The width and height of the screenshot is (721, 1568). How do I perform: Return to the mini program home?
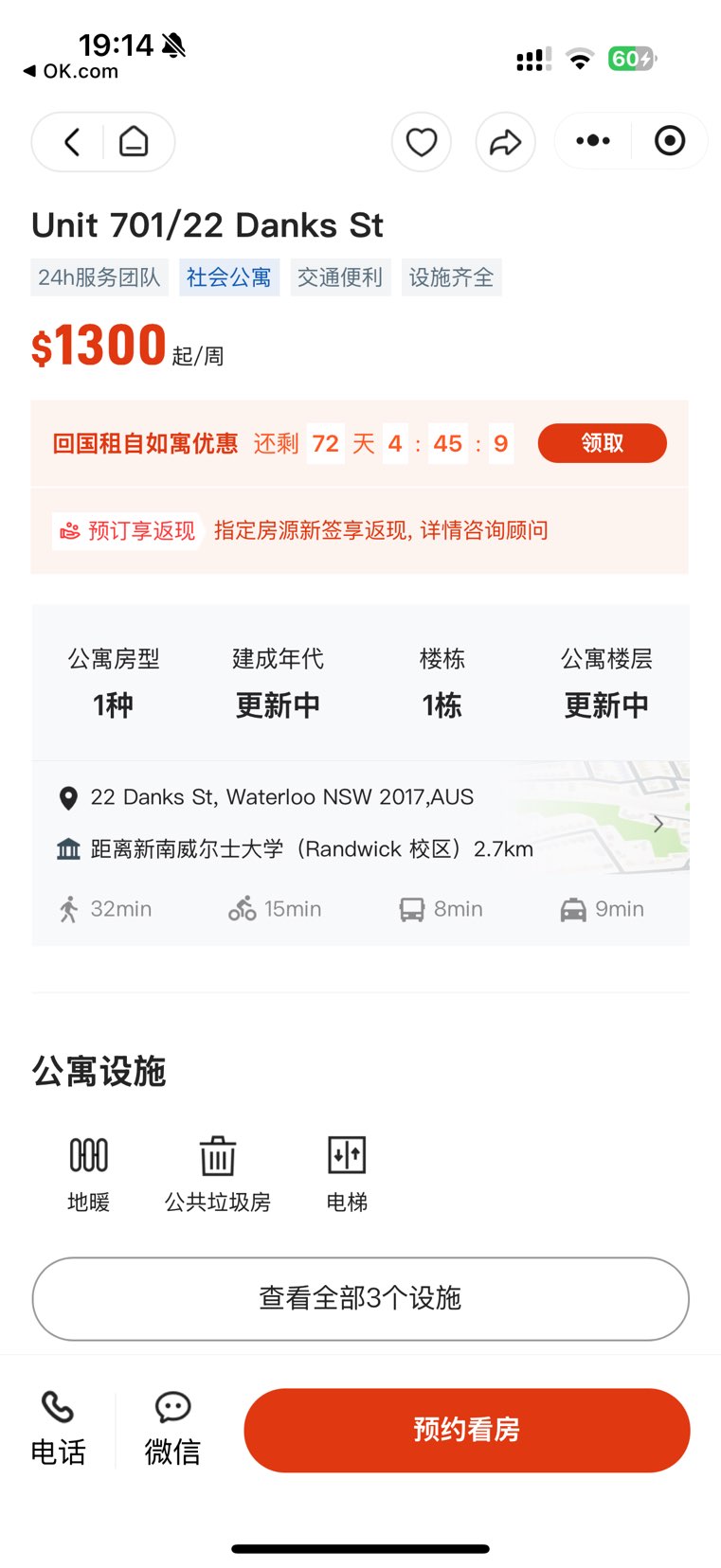[134, 142]
